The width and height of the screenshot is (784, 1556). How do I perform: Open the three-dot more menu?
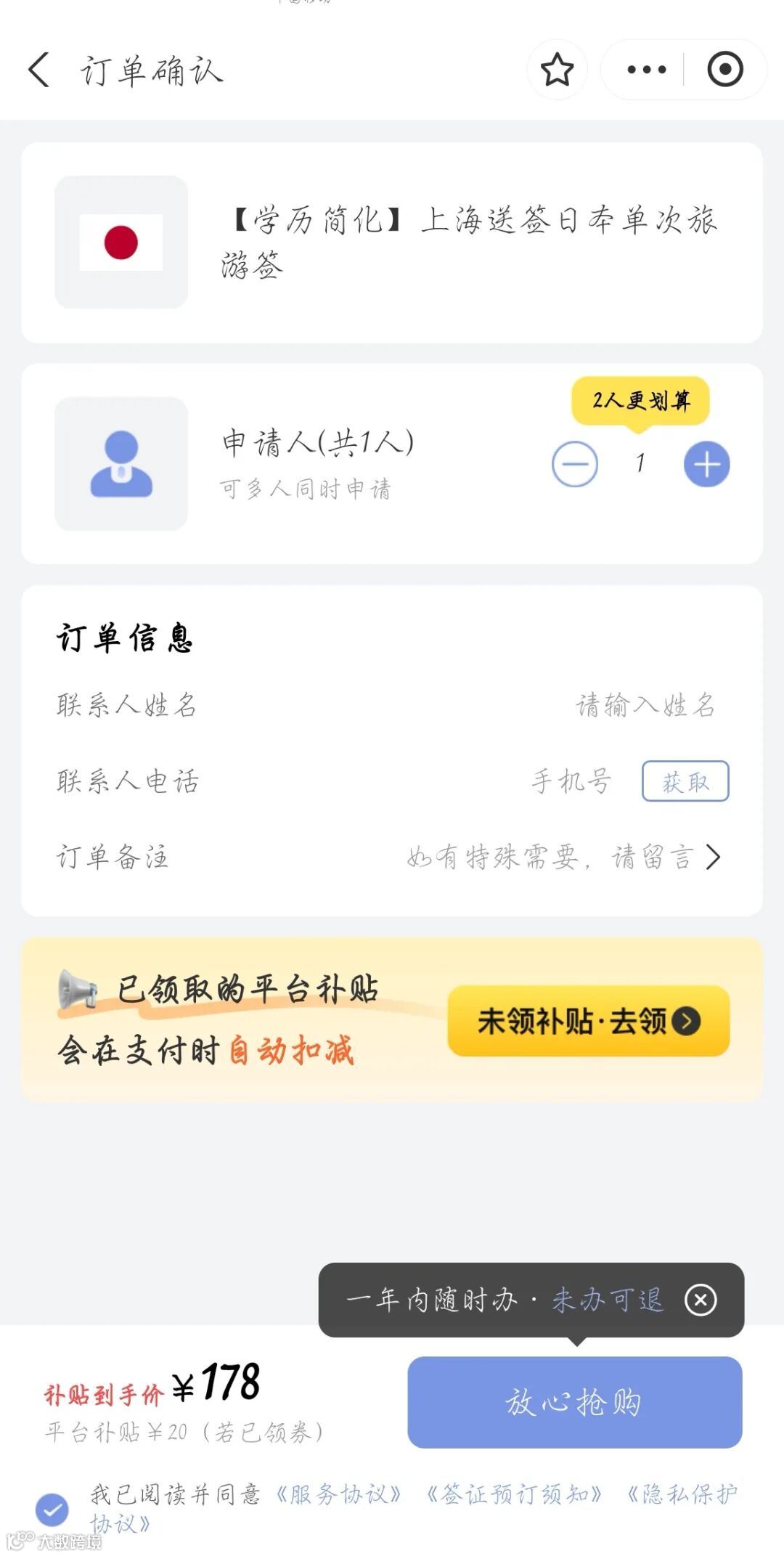tap(646, 70)
